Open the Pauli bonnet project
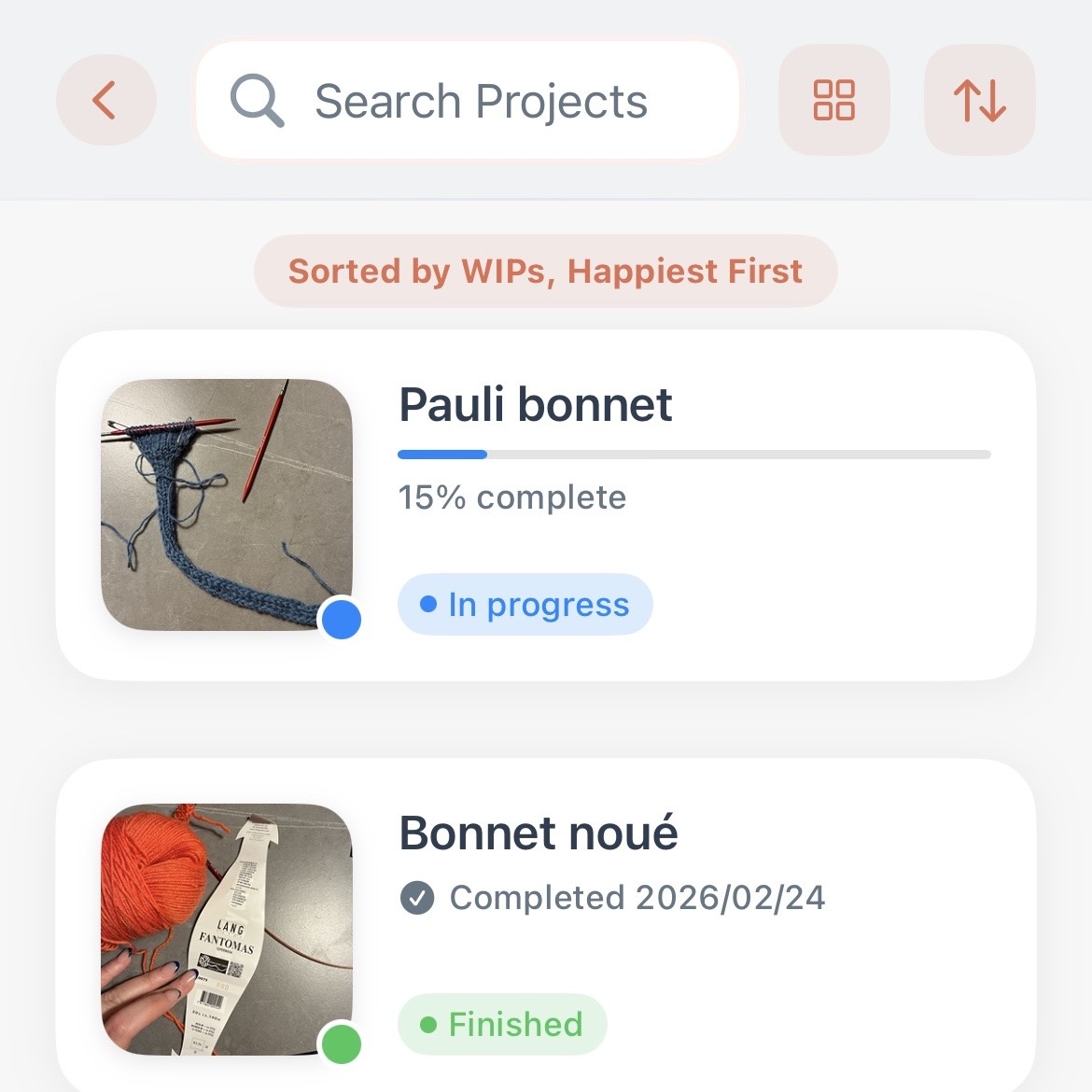Viewport: 1092px width, 1092px height. [545, 504]
